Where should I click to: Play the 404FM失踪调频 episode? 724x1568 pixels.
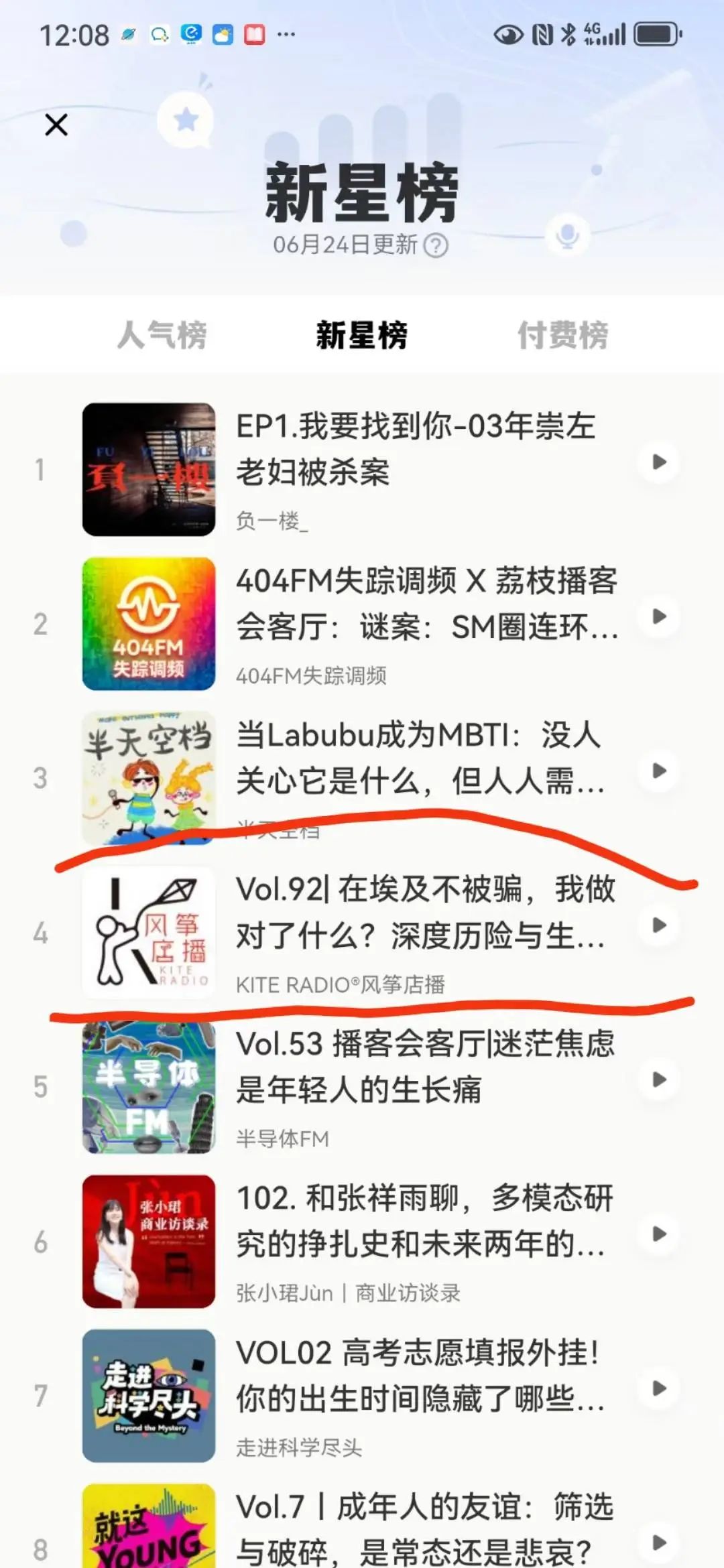[660, 616]
